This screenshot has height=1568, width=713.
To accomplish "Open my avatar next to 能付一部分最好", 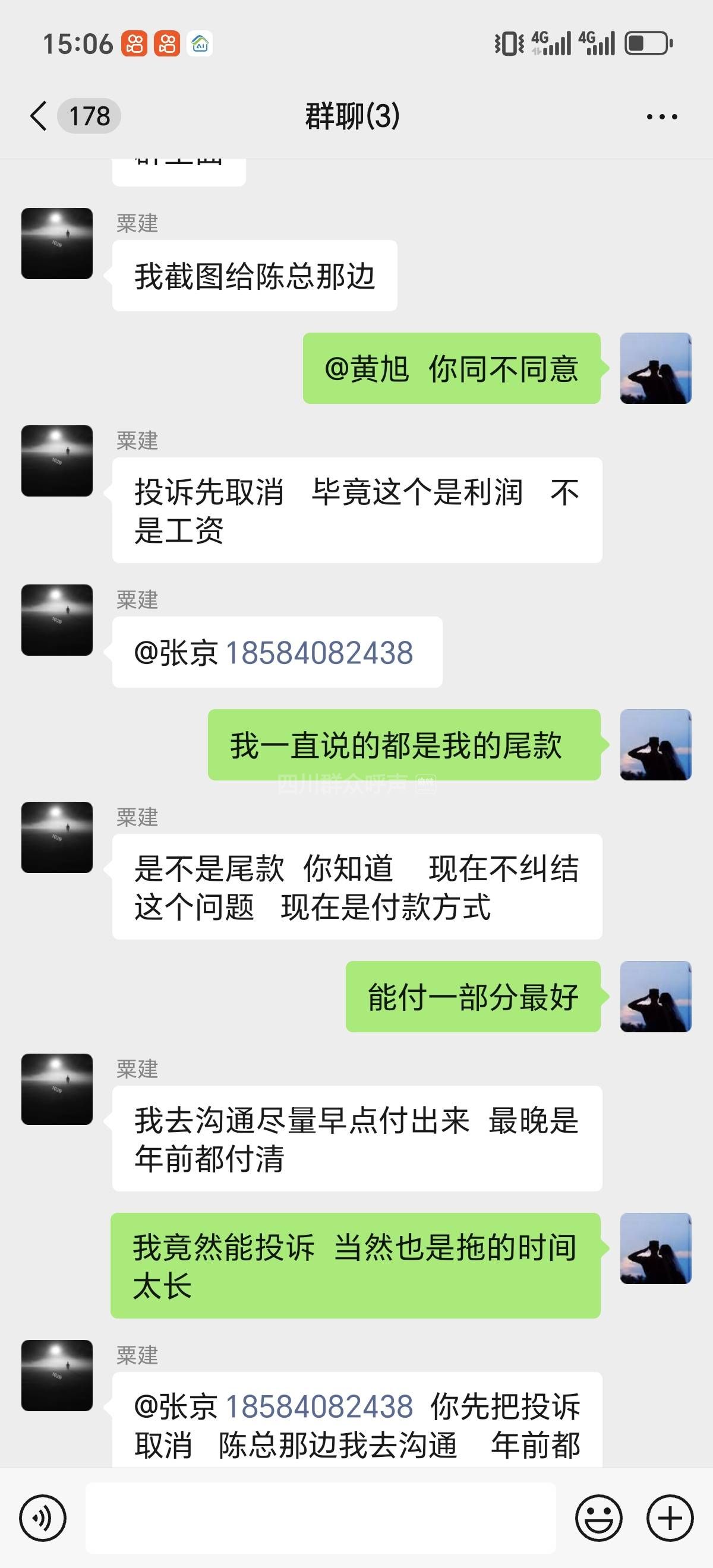I will (x=655, y=997).
